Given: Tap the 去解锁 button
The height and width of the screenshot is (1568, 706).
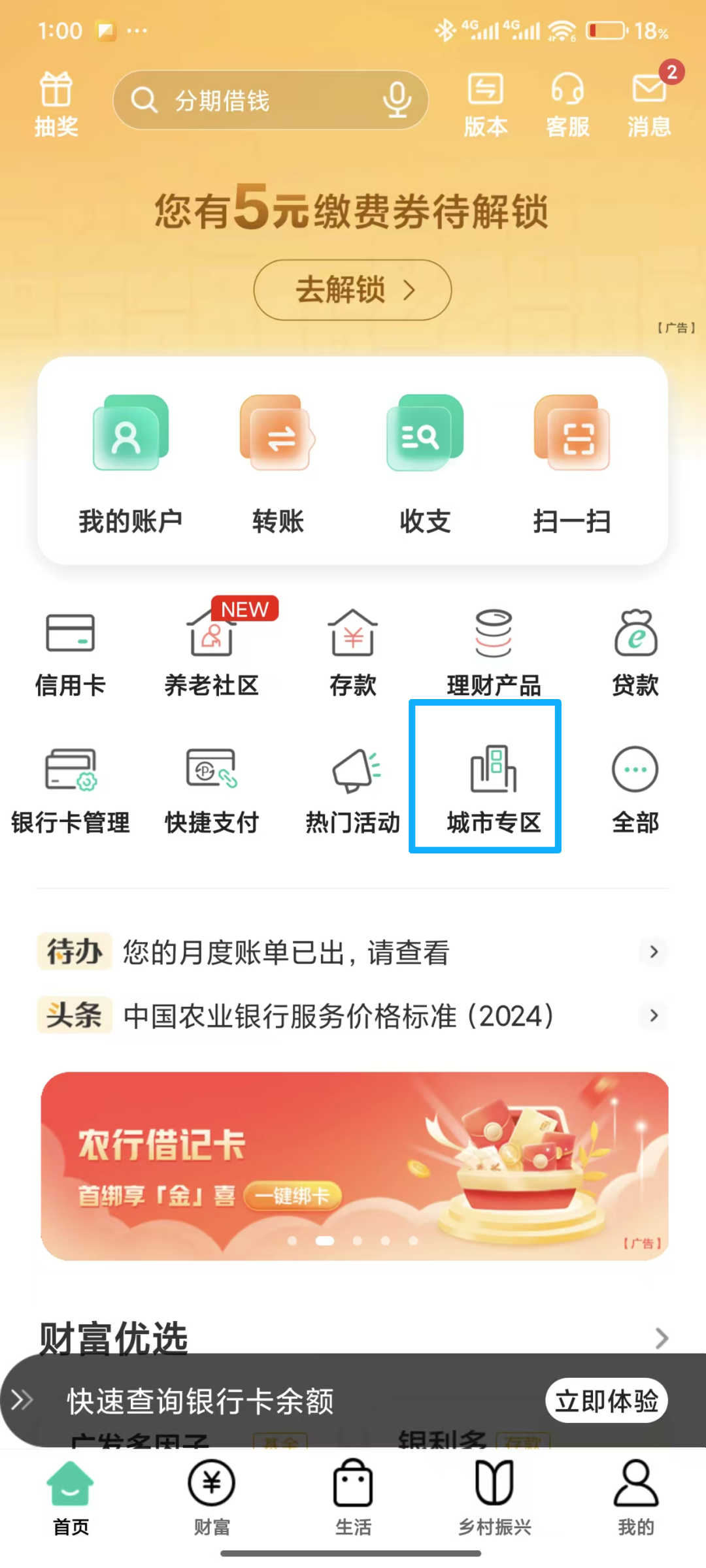Looking at the screenshot, I should coord(352,289).
